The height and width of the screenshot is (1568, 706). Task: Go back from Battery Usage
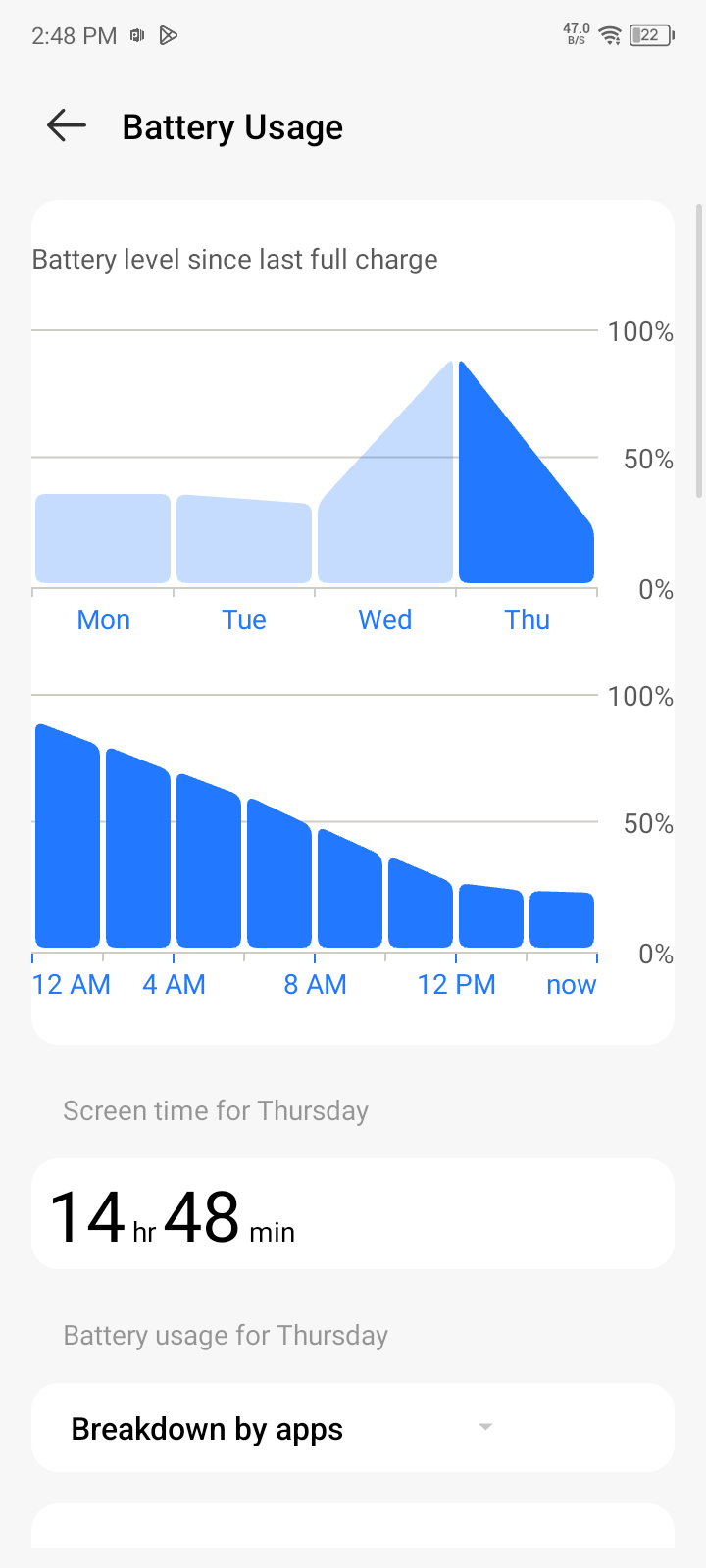67,126
